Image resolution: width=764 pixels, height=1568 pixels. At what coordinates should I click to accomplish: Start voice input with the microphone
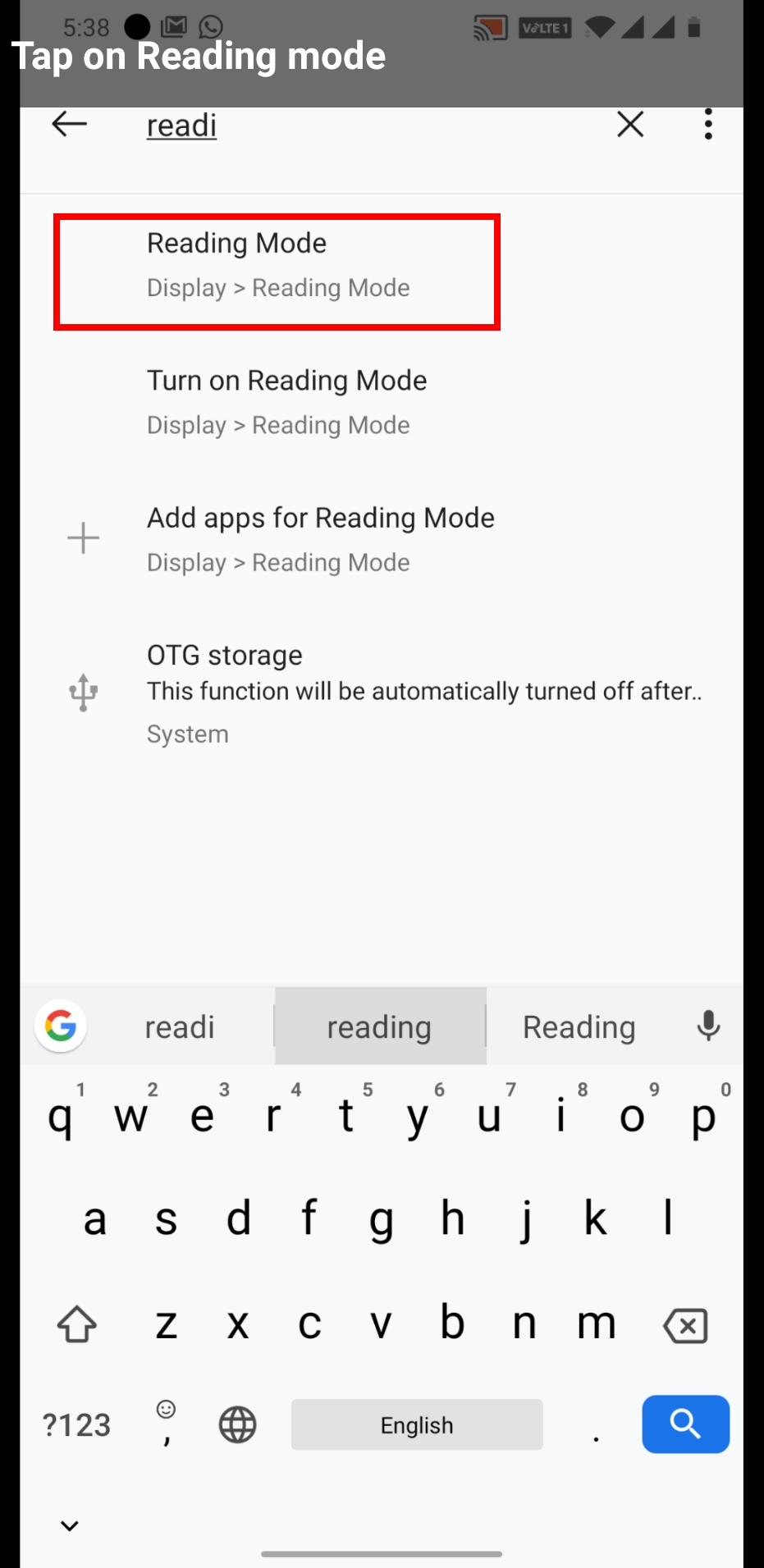click(708, 1026)
